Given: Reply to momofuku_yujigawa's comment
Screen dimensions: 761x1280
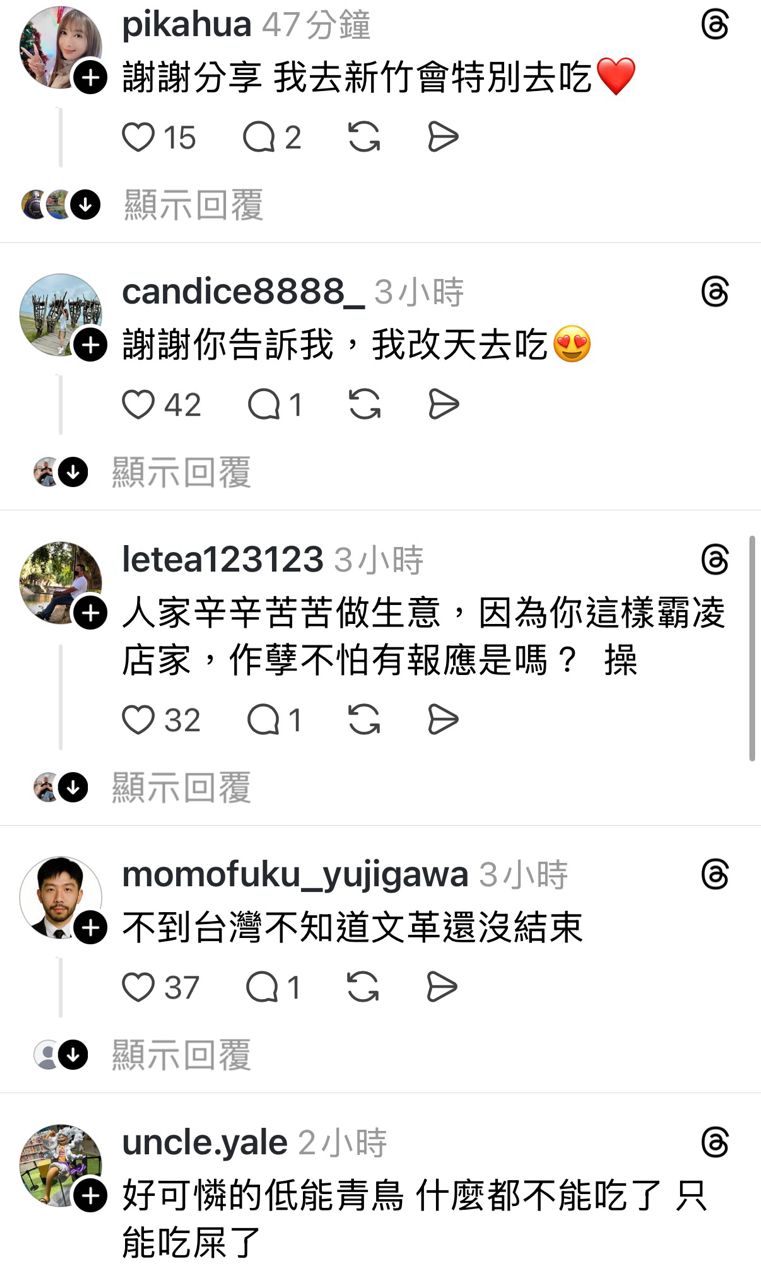Looking at the screenshot, I should (x=264, y=987).
